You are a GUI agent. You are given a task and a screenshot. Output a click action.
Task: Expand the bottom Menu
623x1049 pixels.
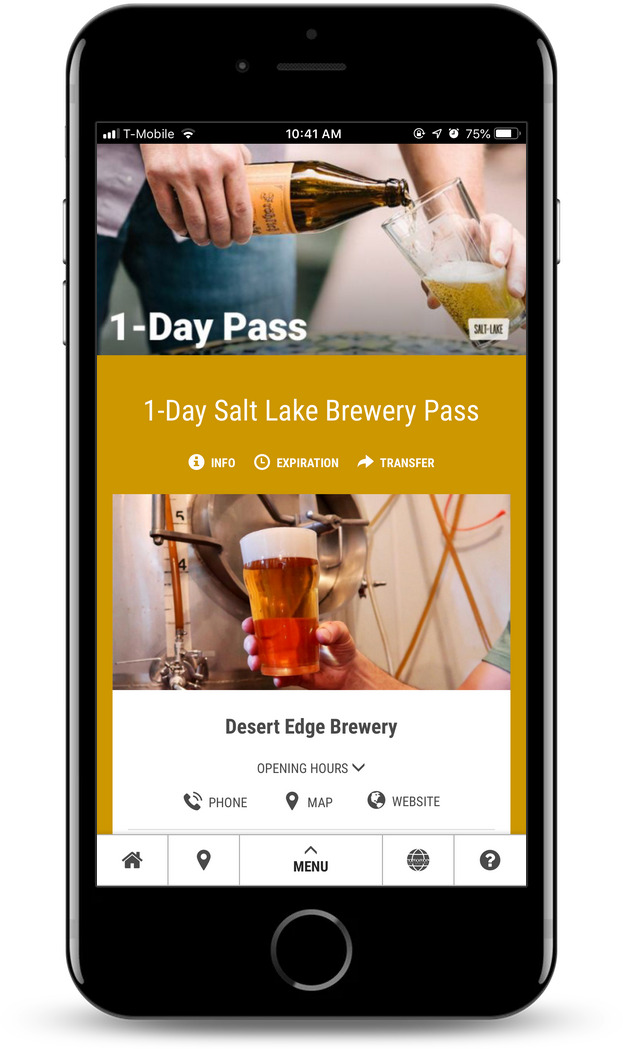point(310,860)
